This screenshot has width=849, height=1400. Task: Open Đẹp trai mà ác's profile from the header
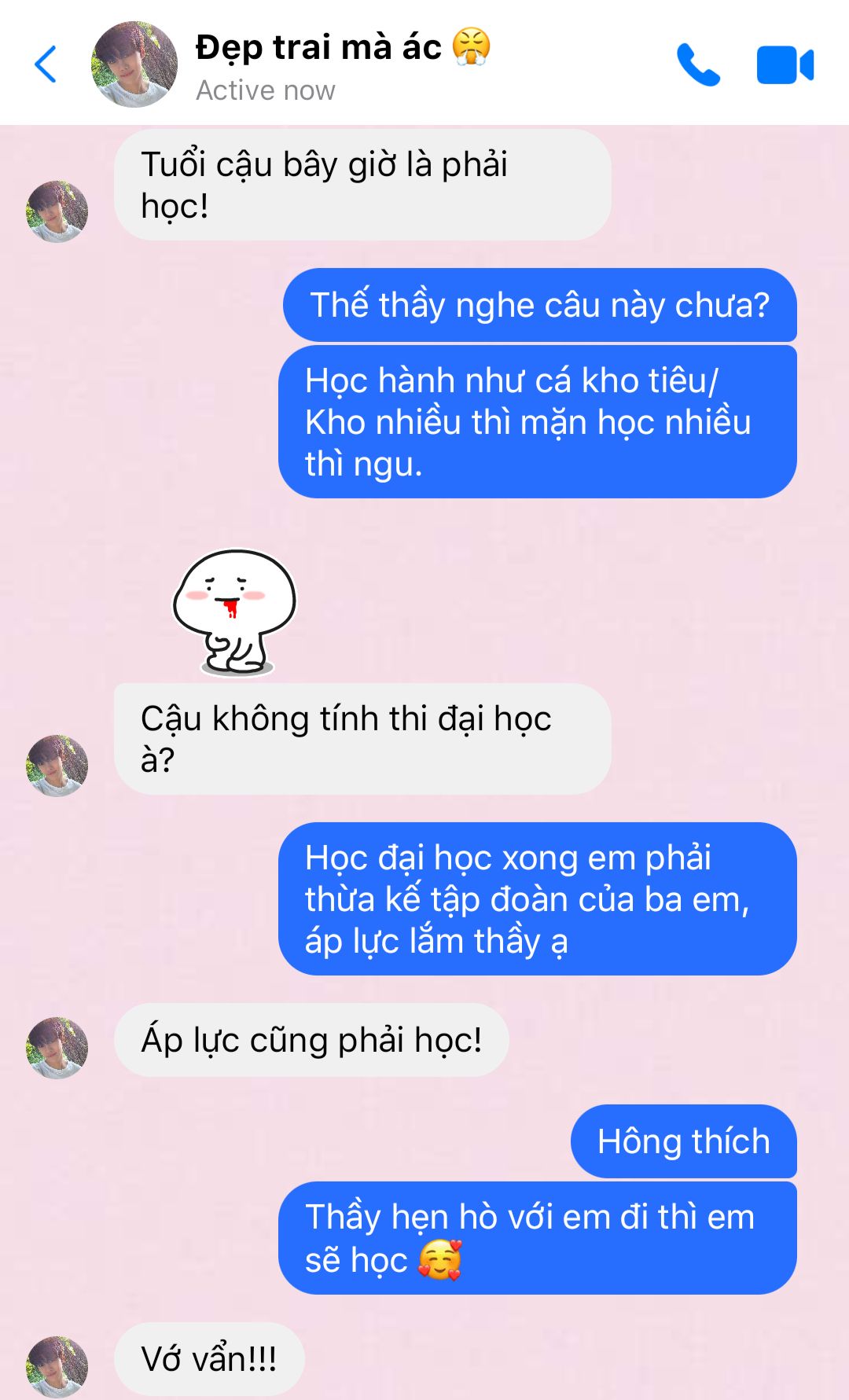pos(135,64)
